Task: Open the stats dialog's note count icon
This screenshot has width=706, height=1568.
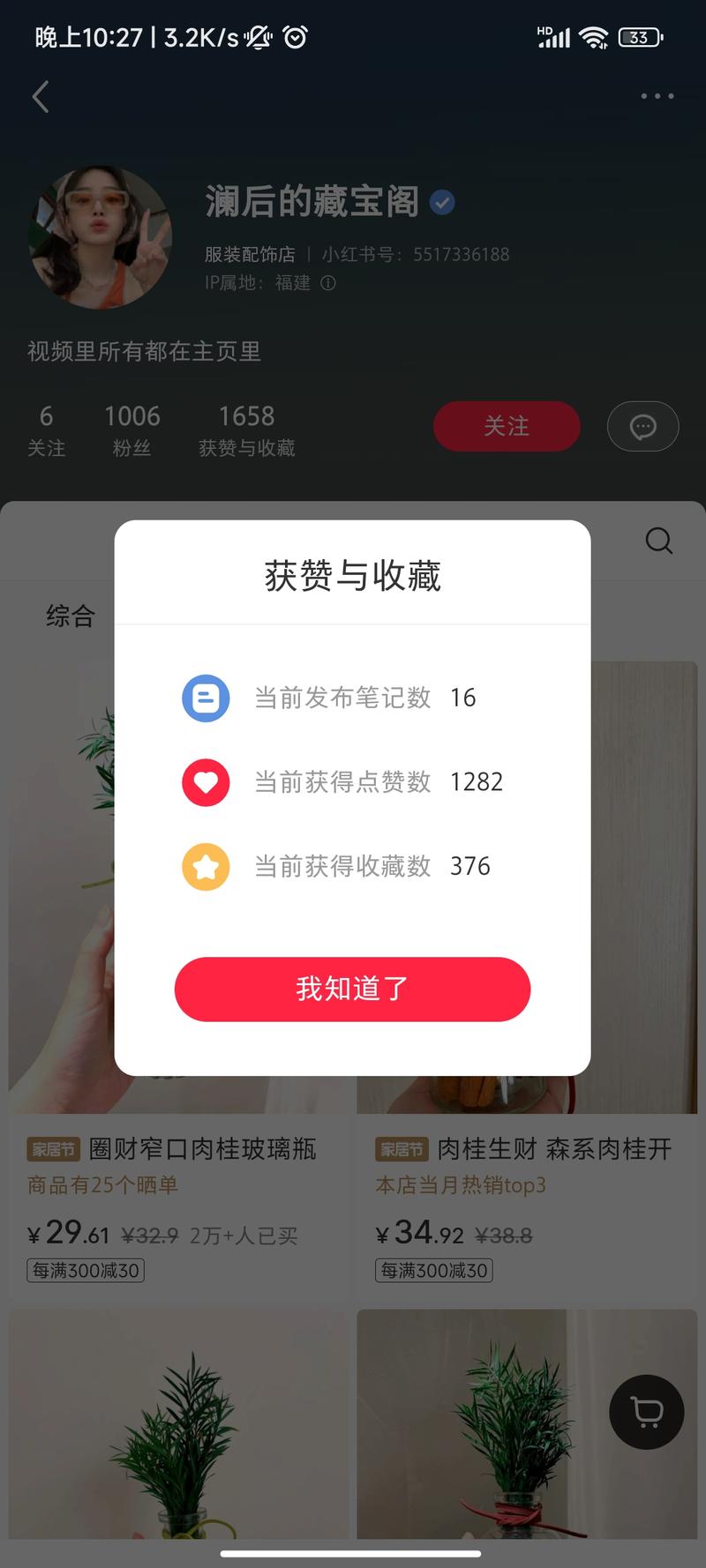Action: tap(206, 698)
